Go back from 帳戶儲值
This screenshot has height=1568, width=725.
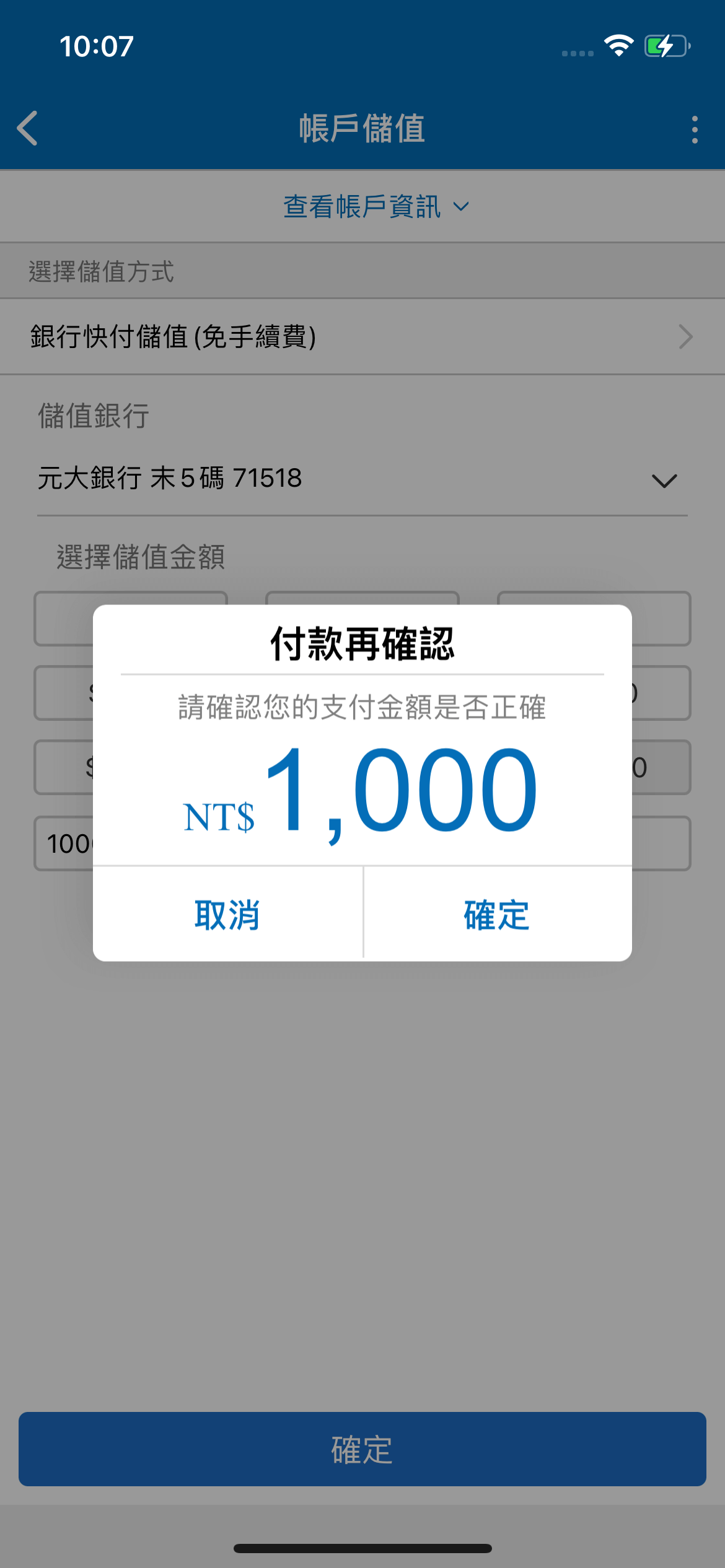click(x=28, y=128)
